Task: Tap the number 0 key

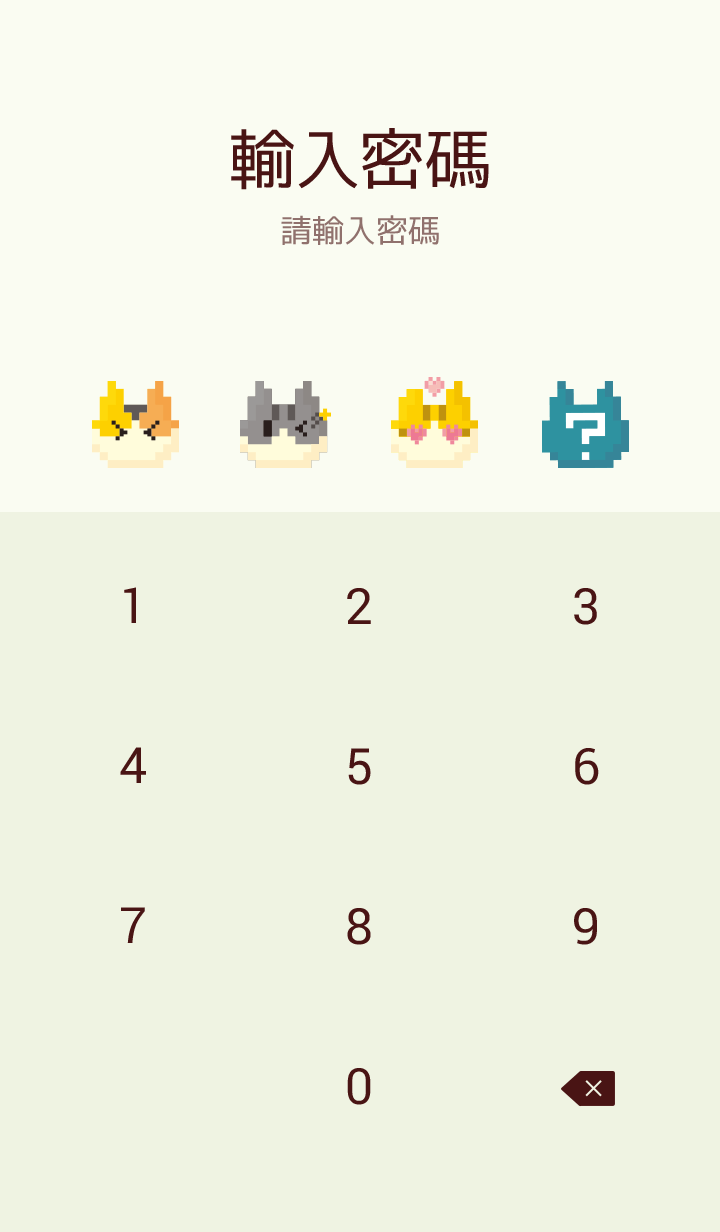Action: 359,1087
